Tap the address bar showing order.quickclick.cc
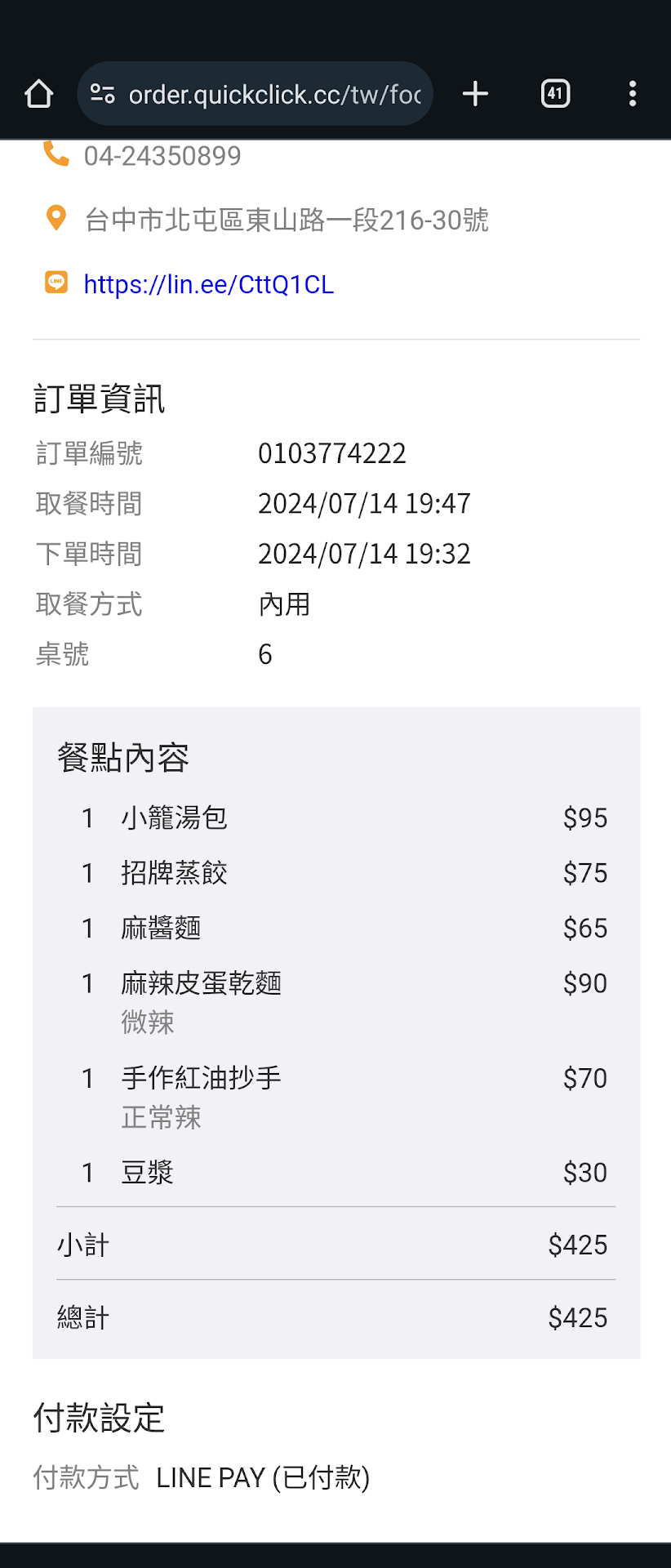 pyautogui.click(x=274, y=95)
